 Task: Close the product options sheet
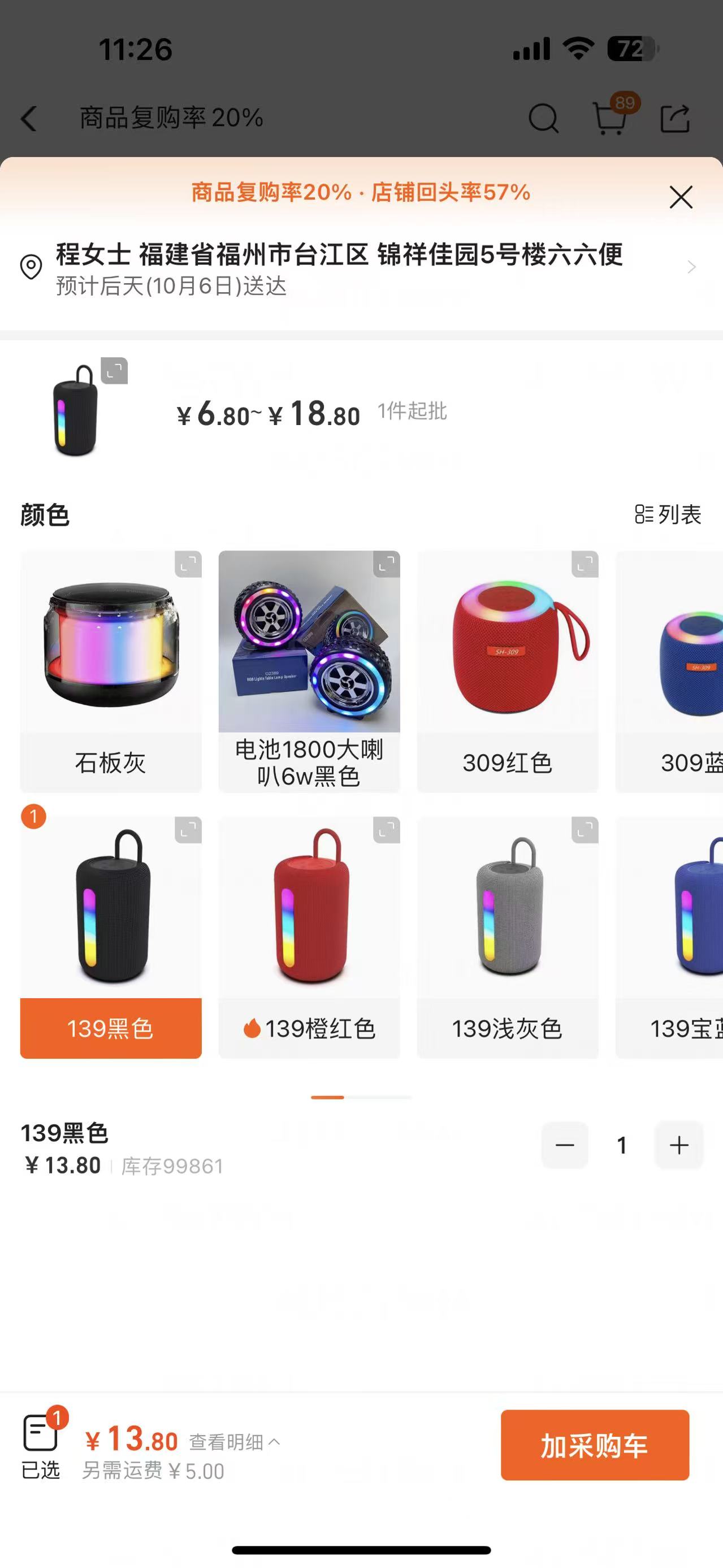(x=681, y=197)
